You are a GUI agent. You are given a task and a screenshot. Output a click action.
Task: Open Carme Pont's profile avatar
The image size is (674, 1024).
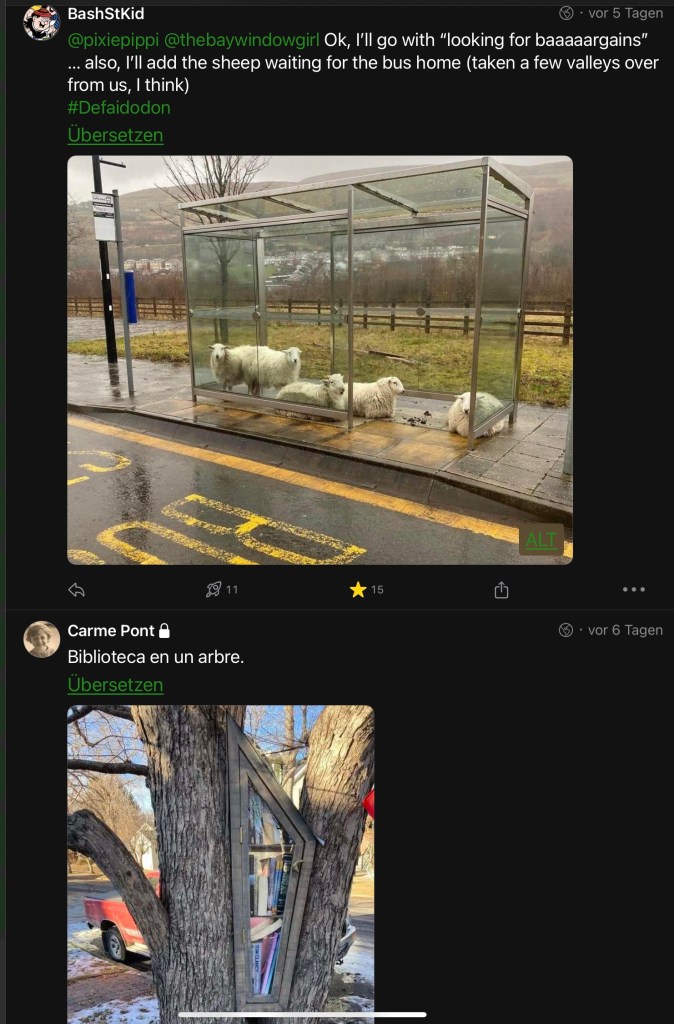(41, 639)
